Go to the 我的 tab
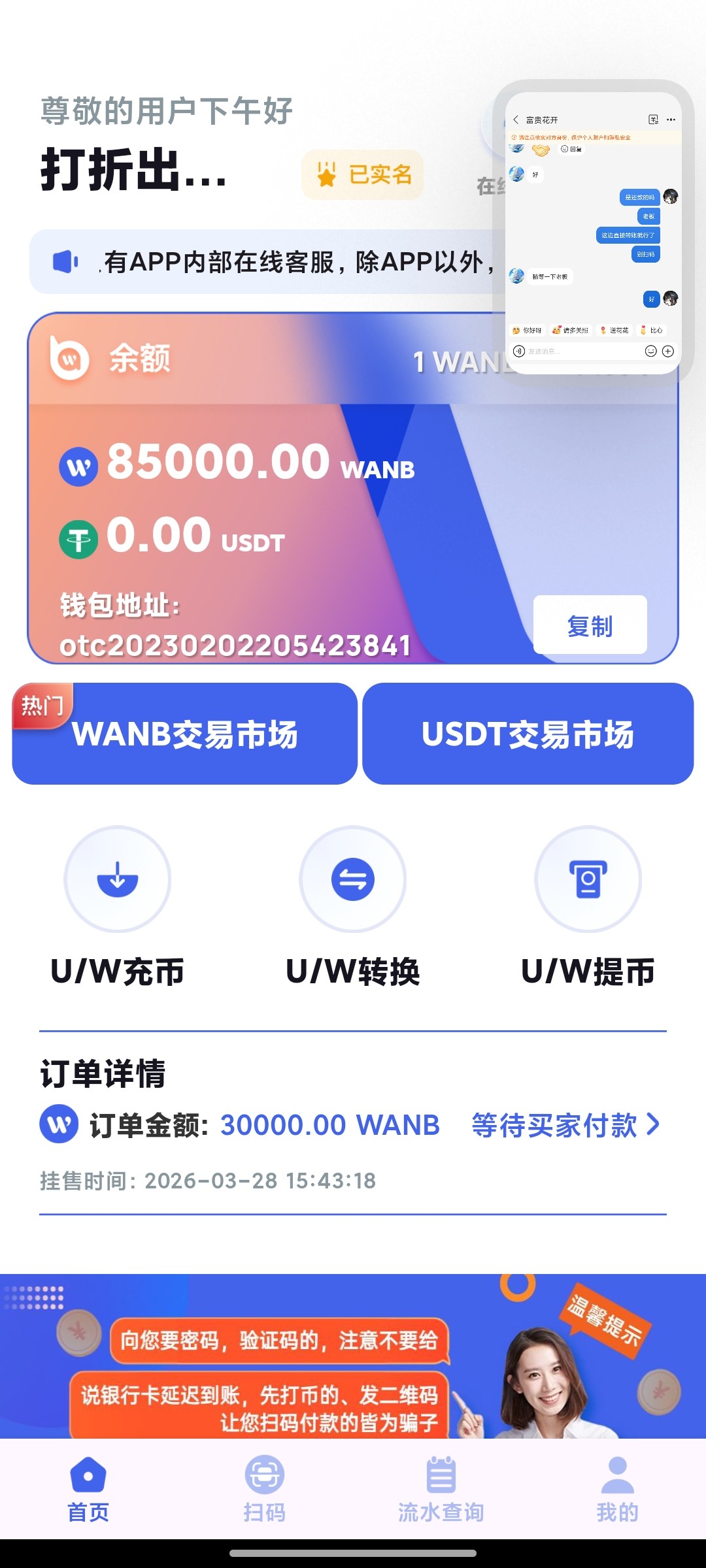706x1568 pixels. pyautogui.click(x=617, y=1487)
